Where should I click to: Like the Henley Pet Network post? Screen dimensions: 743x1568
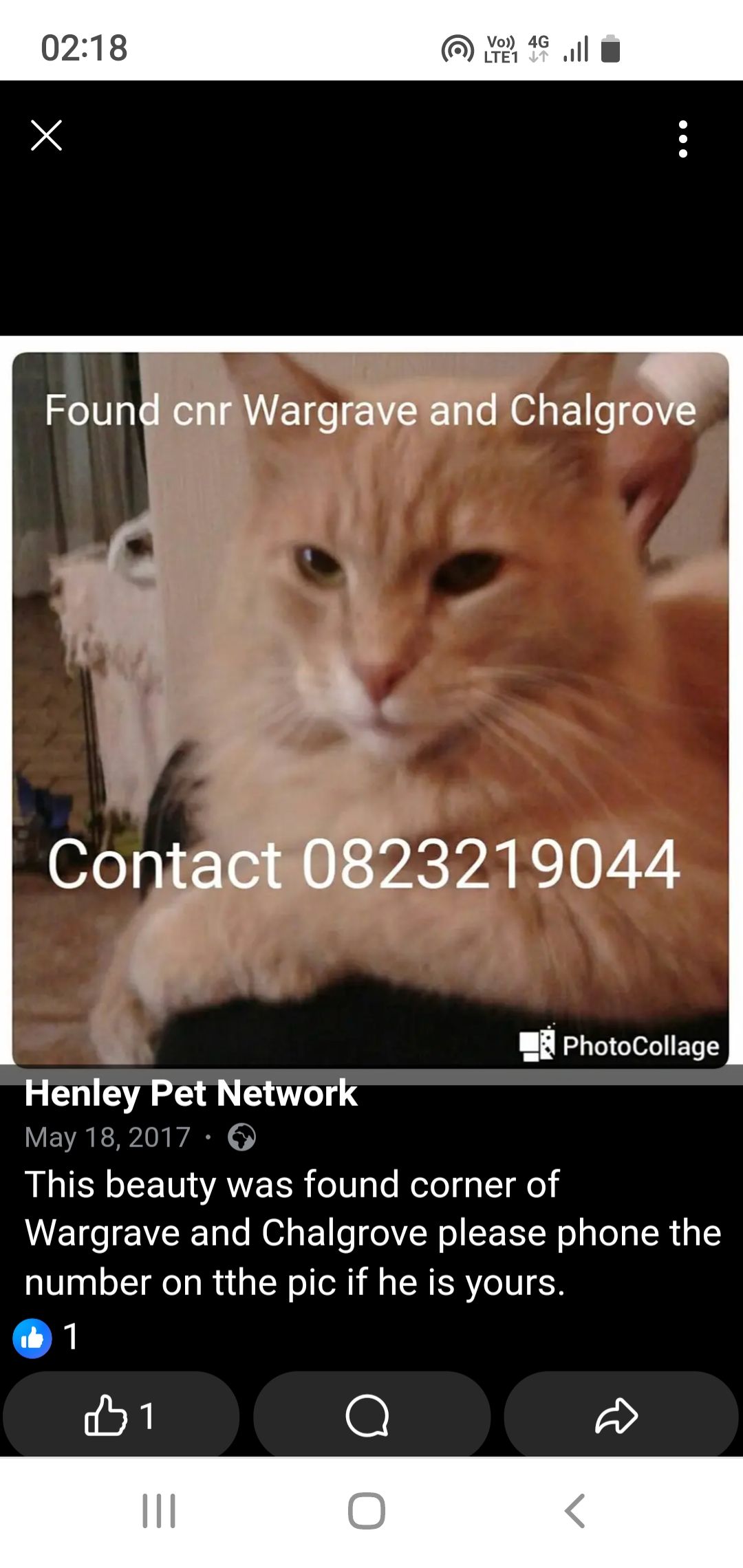pos(121,1415)
